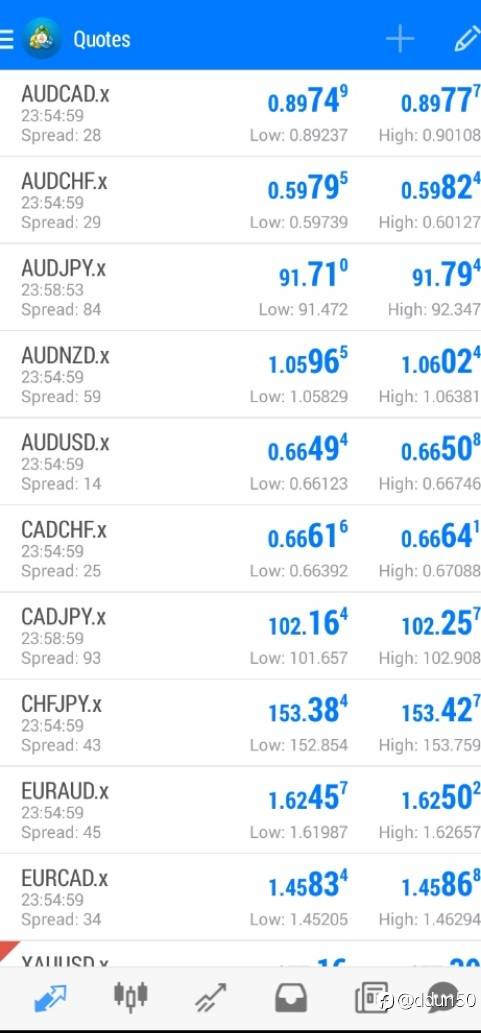Switch to the Trade tab
Image resolution: width=481 pixels, height=1033 pixels.
point(211,997)
